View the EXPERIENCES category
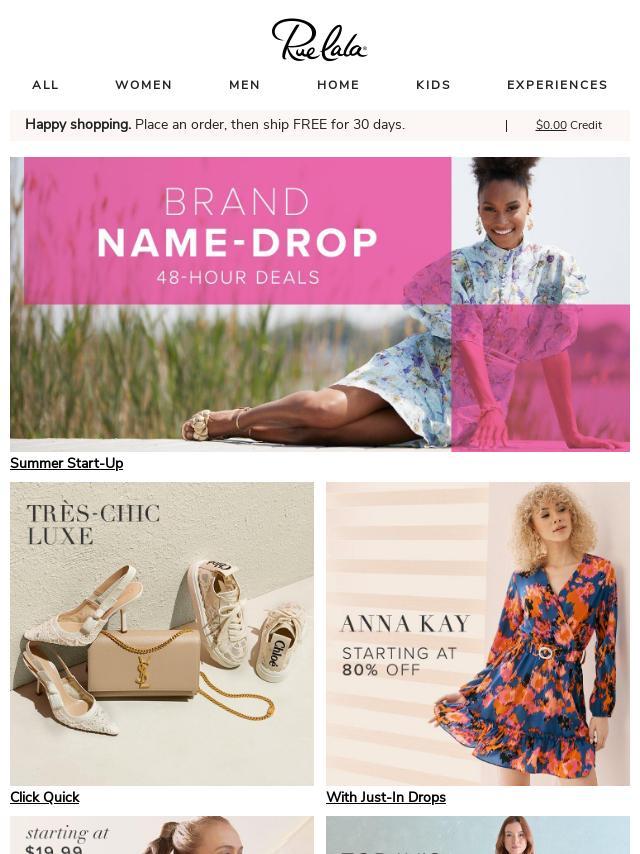The width and height of the screenshot is (640, 854). tap(557, 85)
